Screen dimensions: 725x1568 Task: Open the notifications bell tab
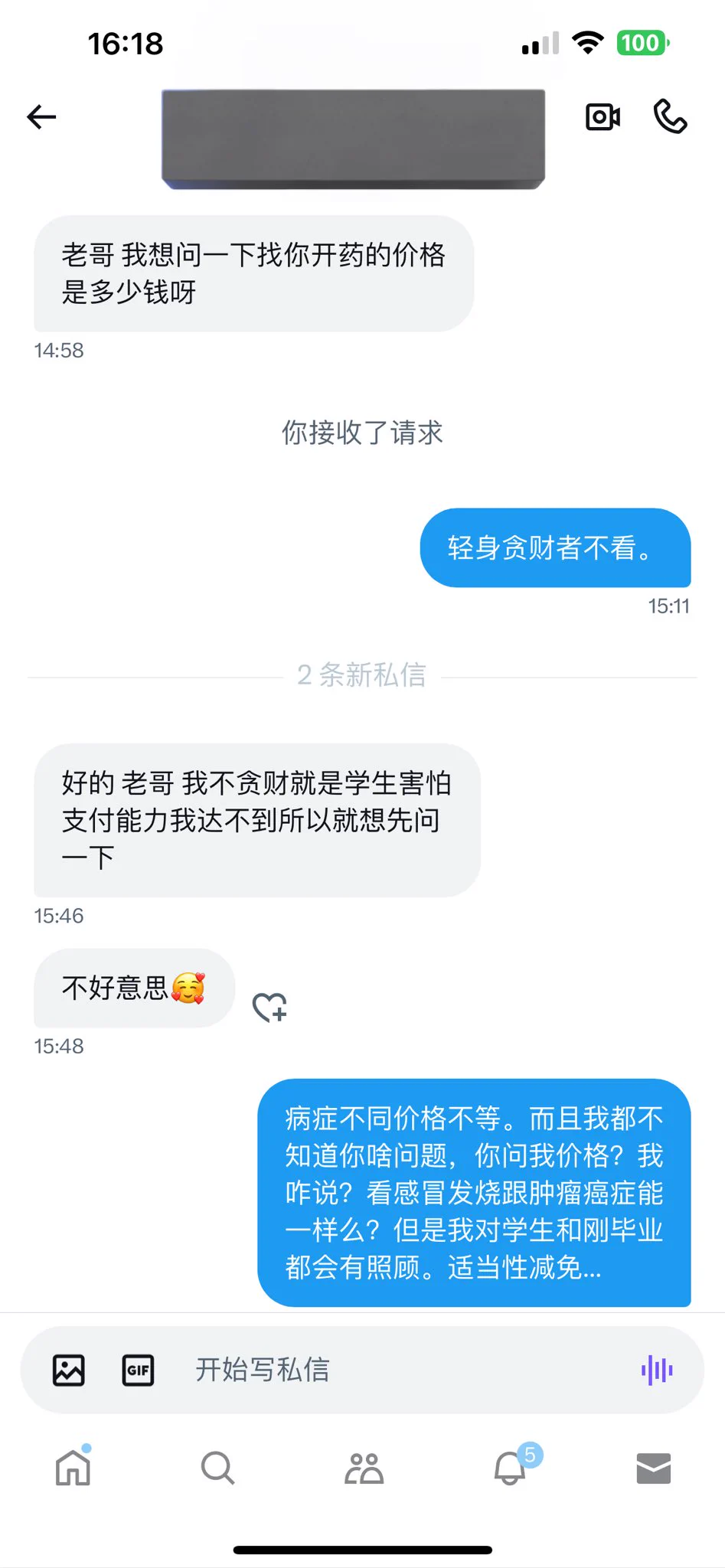(510, 1468)
